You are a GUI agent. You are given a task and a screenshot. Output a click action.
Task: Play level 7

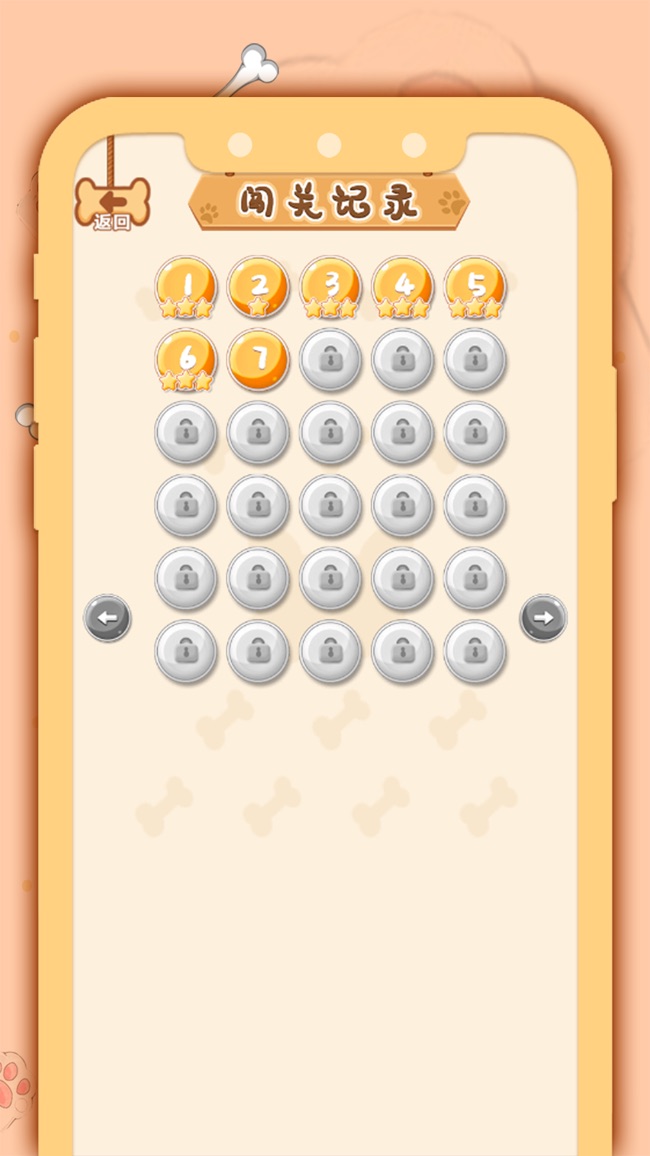pyautogui.click(x=258, y=359)
